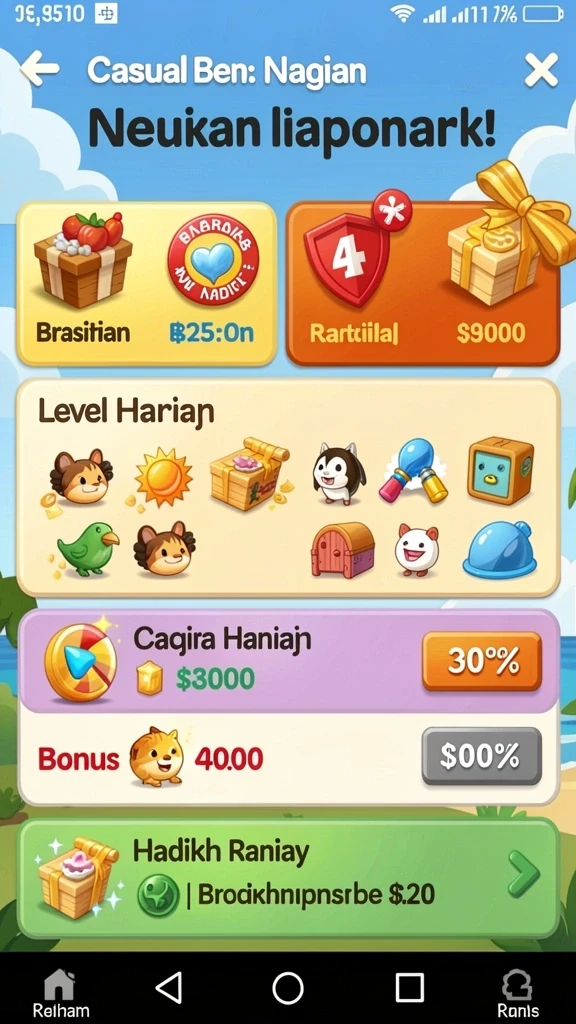Screen dimensions: 576x1024
Task: Open the Brasitian gift box card
Action: pyautogui.click(x=147, y=284)
